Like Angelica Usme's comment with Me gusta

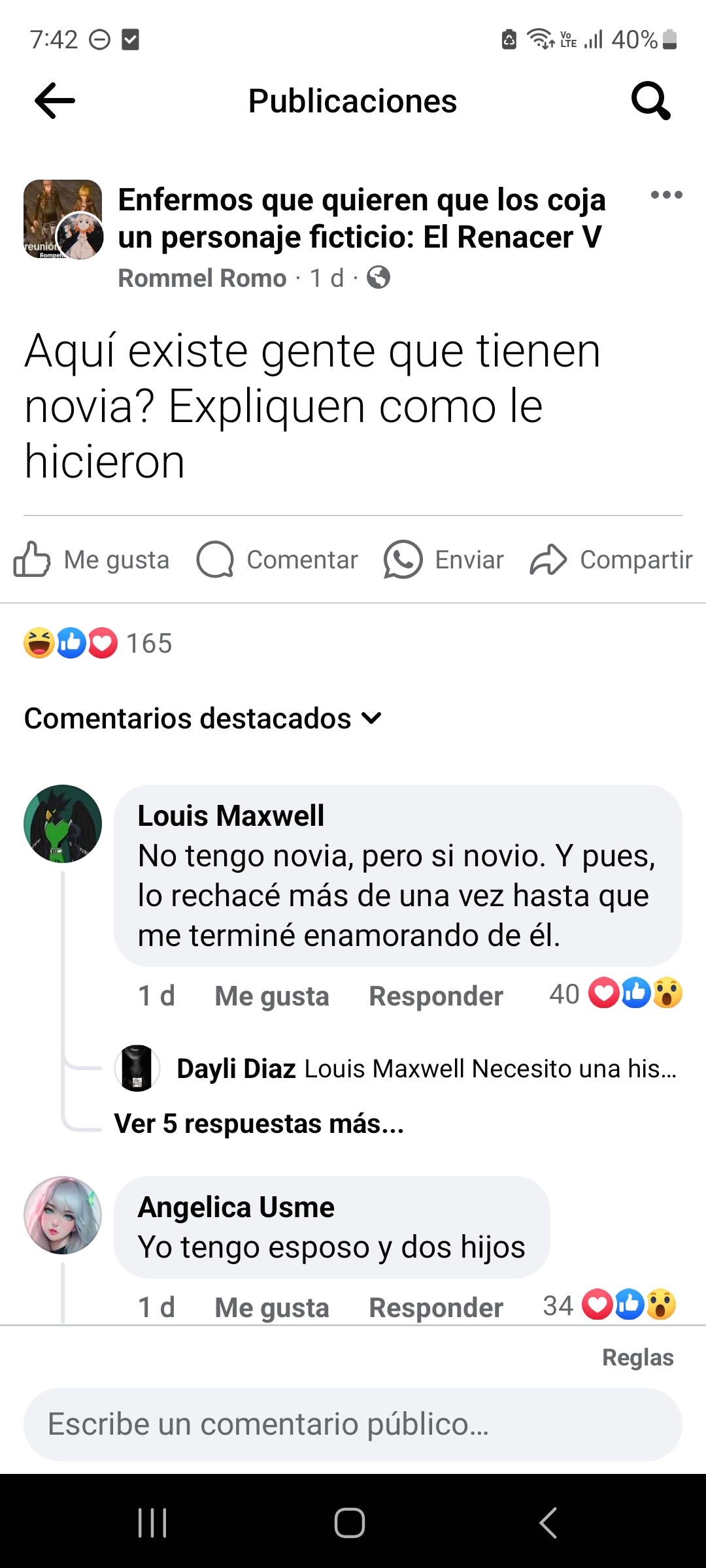point(271,1307)
